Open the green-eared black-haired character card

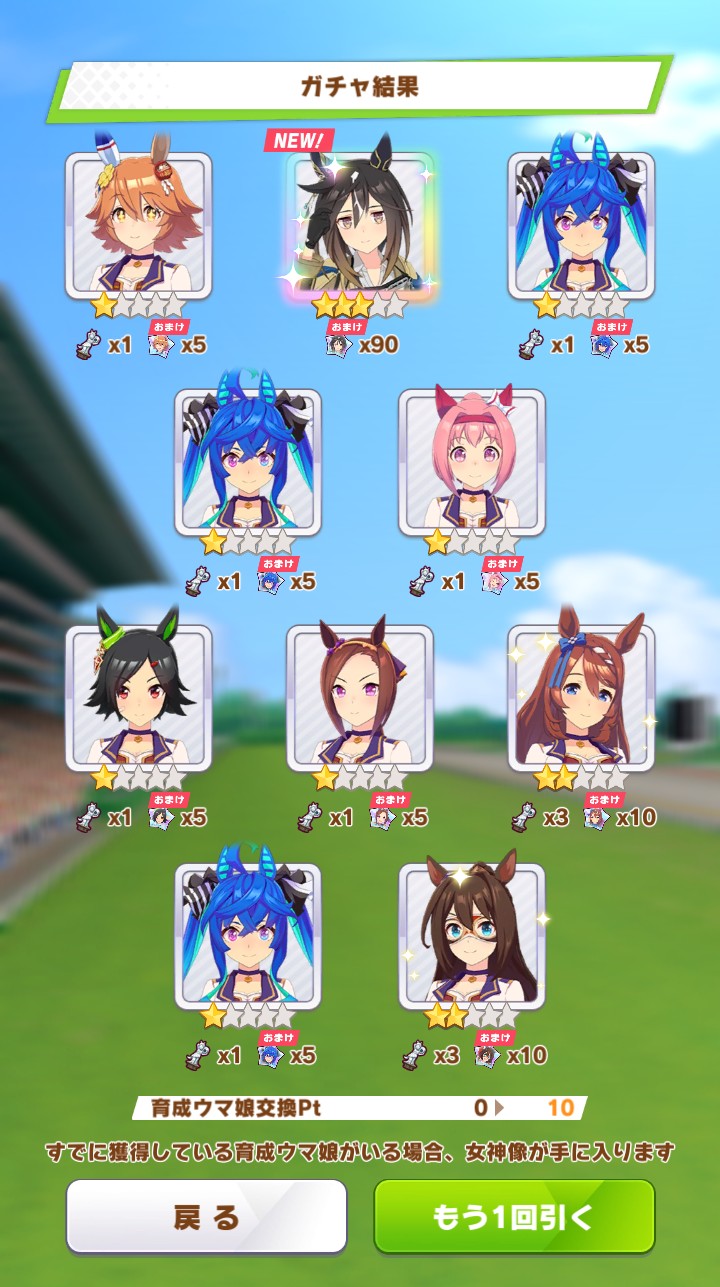point(139,698)
